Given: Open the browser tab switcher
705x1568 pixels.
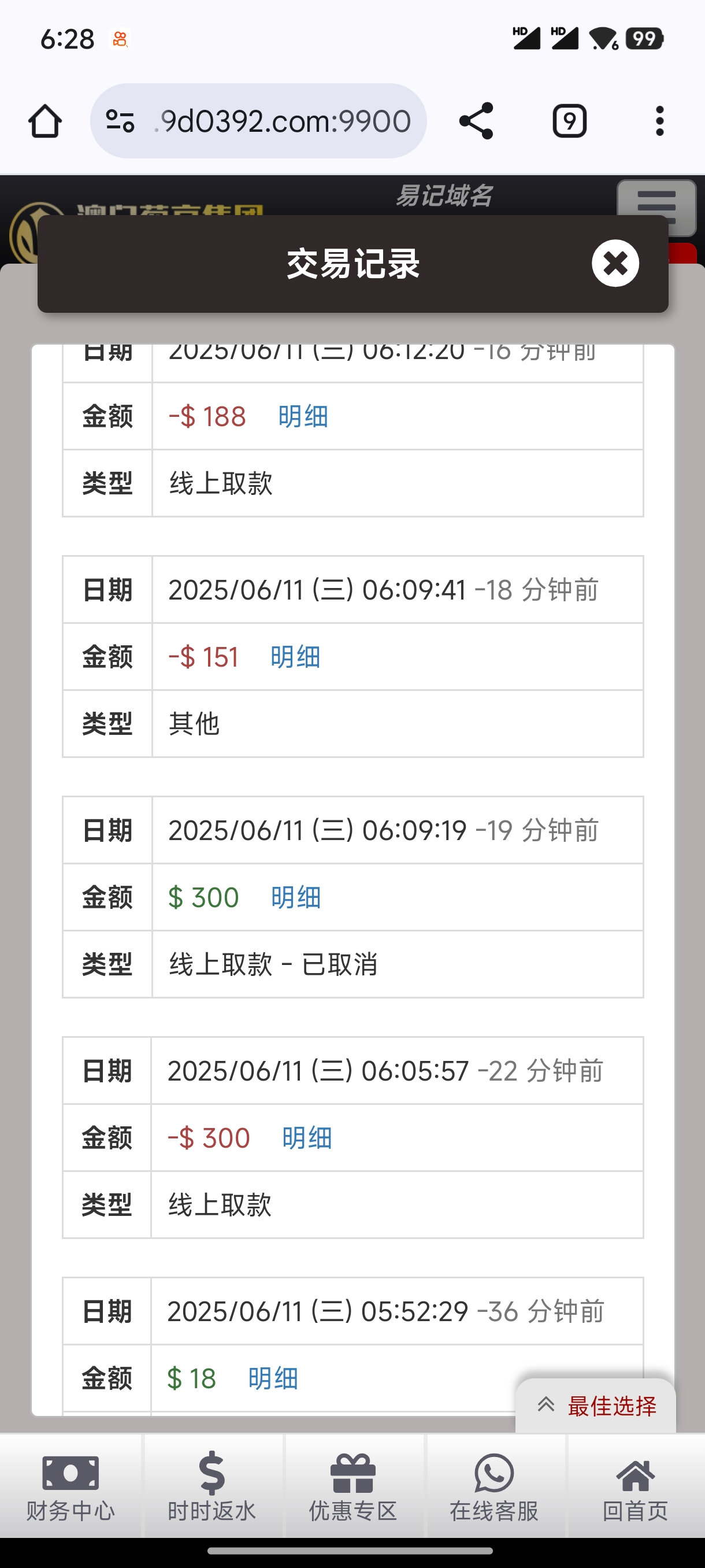Looking at the screenshot, I should click(569, 120).
